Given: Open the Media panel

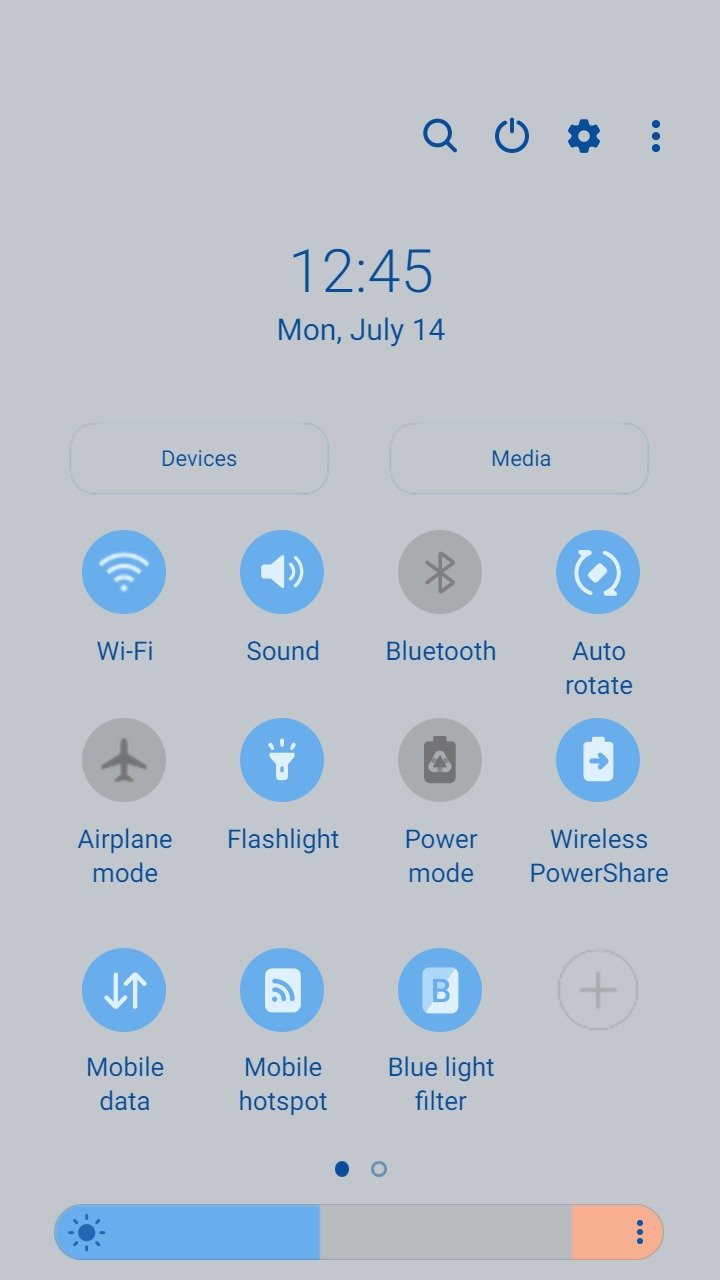Looking at the screenshot, I should (x=519, y=458).
